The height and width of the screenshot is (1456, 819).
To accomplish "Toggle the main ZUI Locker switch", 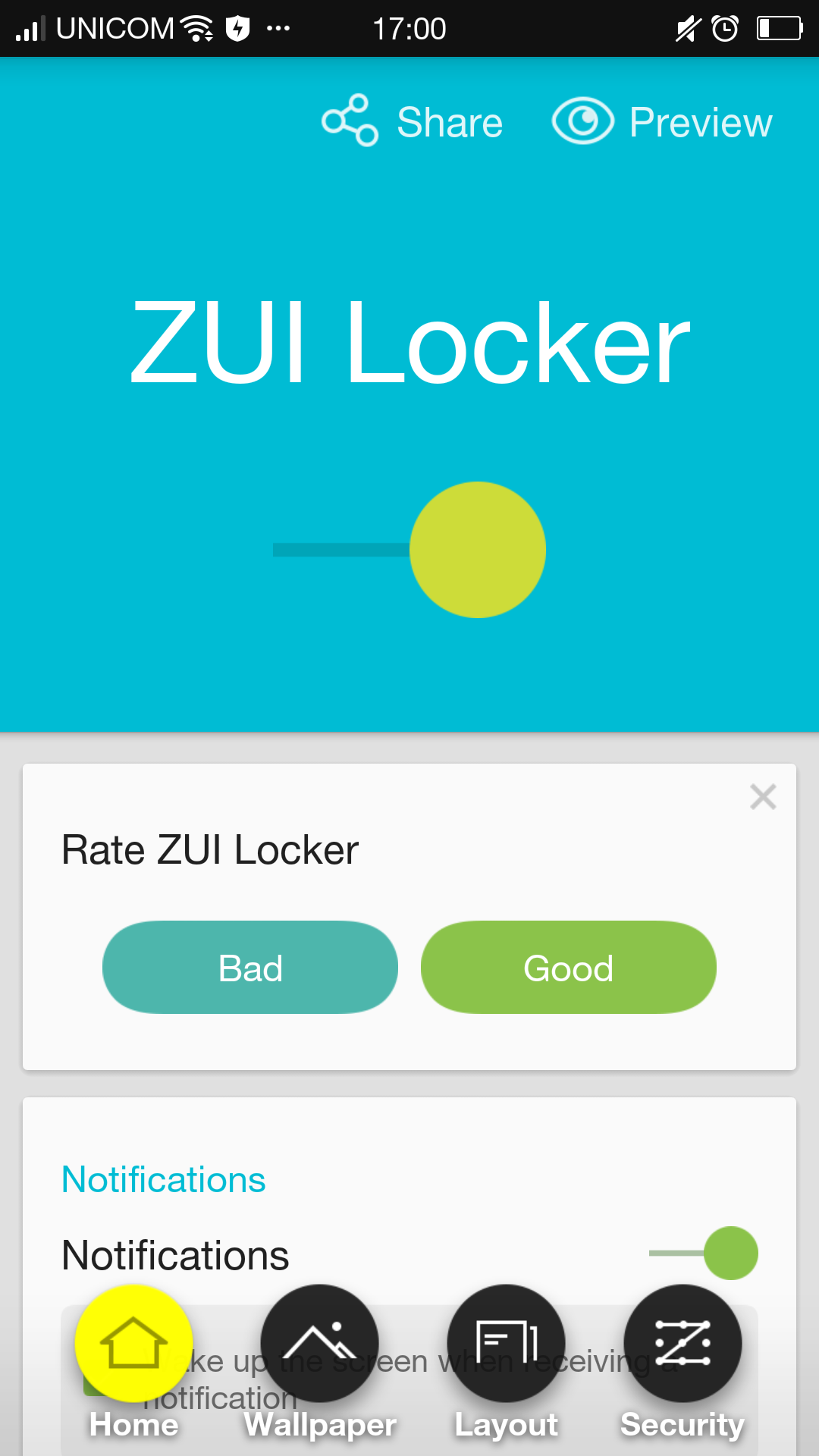I will pyautogui.click(x=477, y=550).
